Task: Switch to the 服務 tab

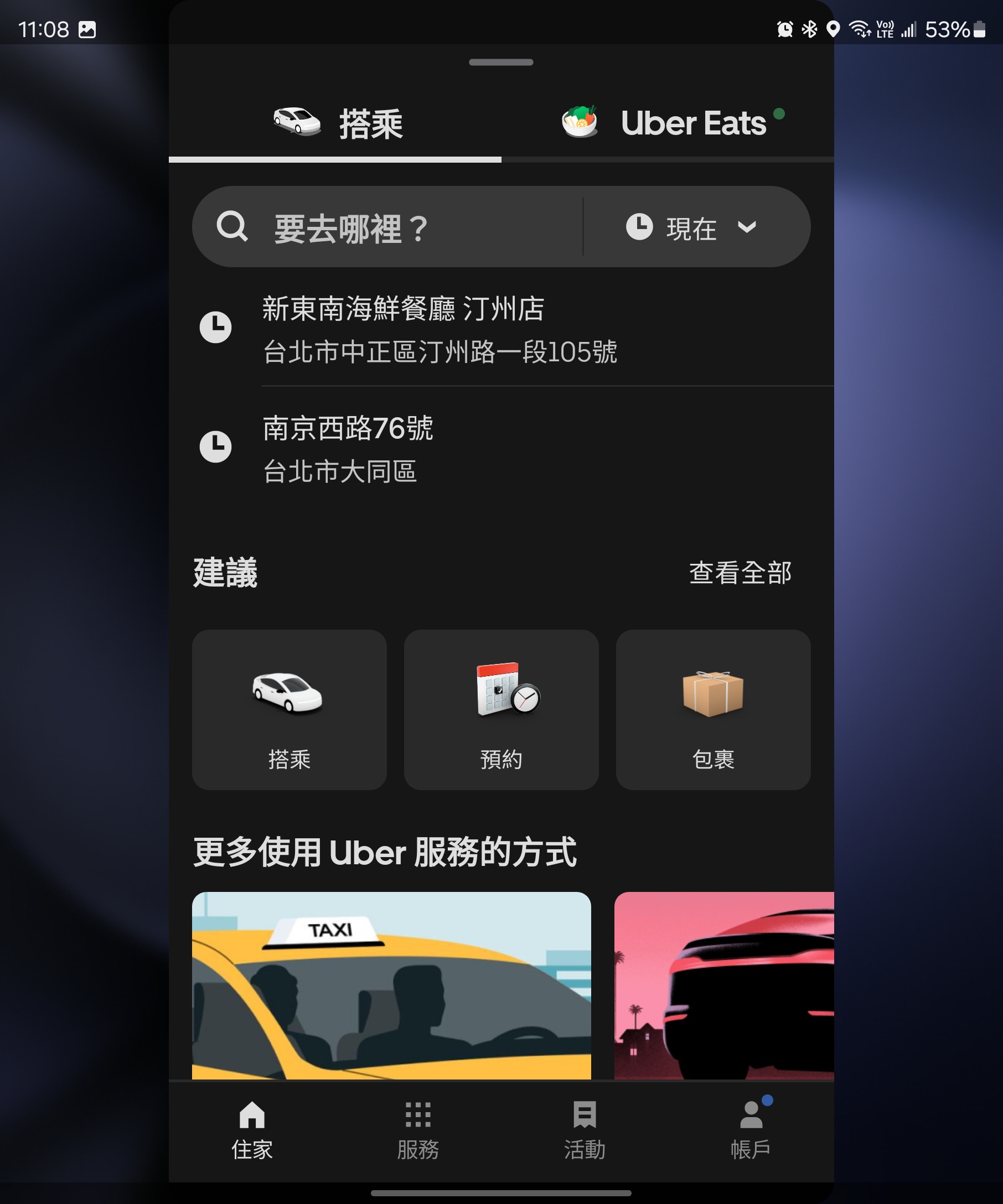Action: click(418, 1130)
